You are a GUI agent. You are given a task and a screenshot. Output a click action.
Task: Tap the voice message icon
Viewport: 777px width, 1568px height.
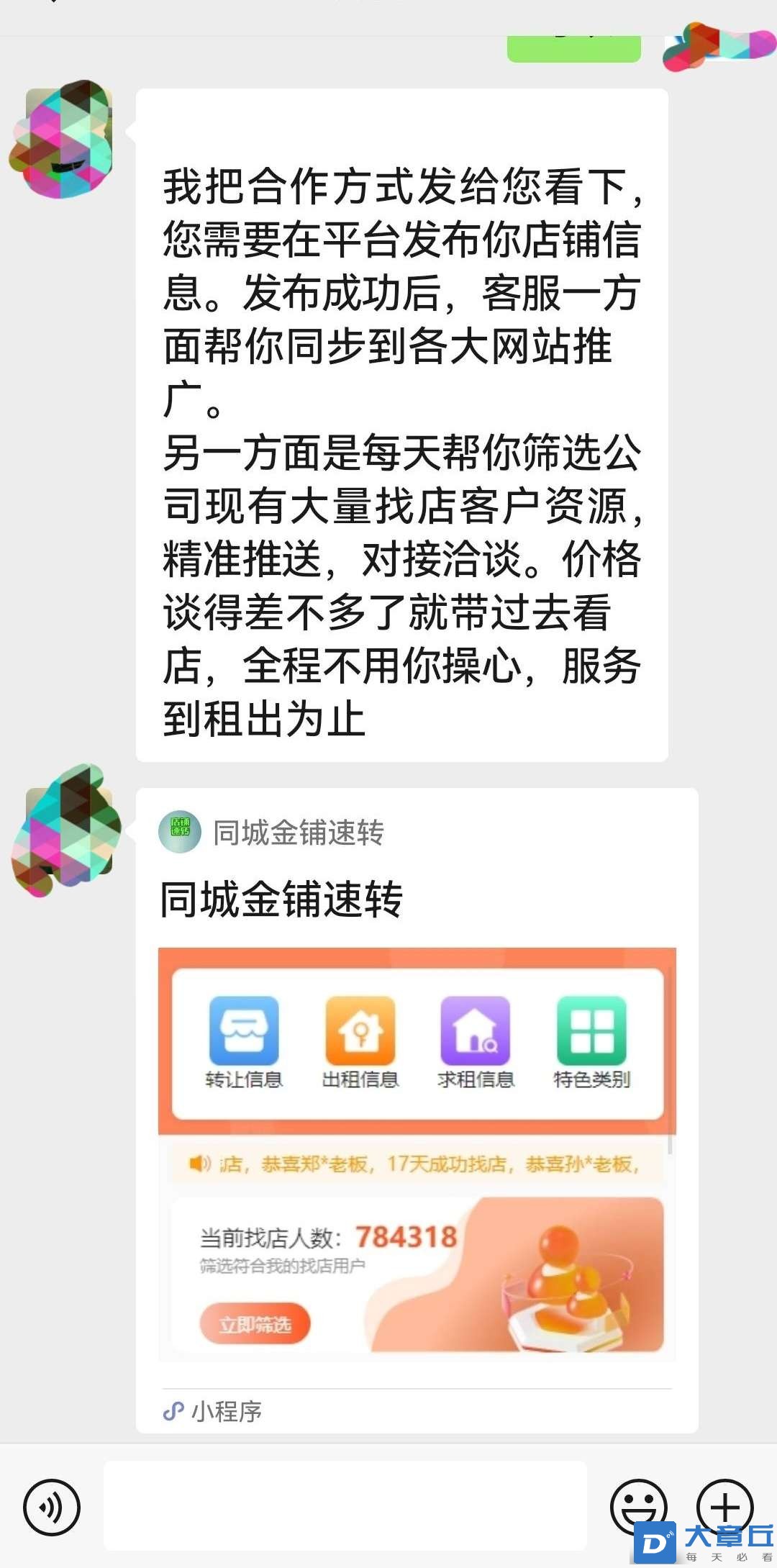pos(52,1508)
